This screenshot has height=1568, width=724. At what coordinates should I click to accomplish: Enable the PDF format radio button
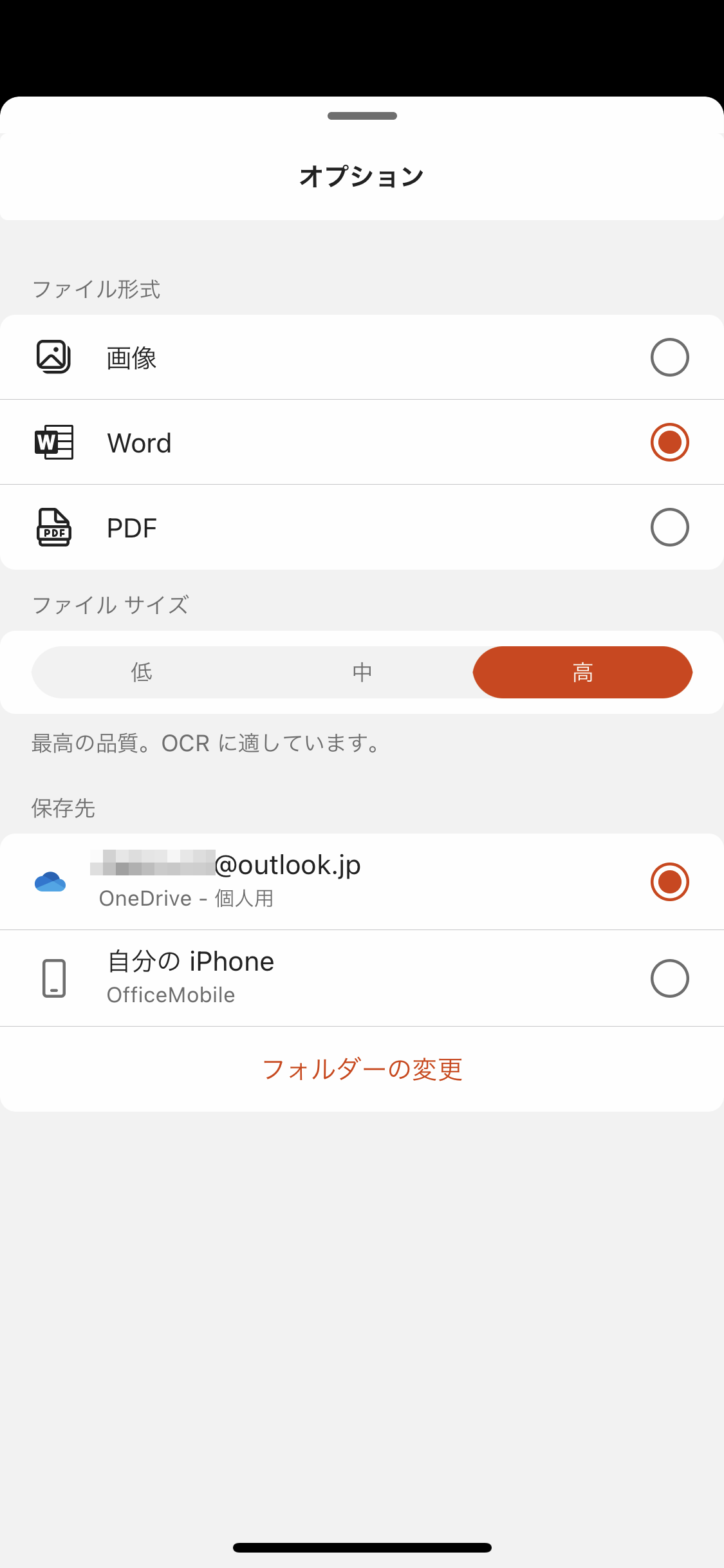669,527
